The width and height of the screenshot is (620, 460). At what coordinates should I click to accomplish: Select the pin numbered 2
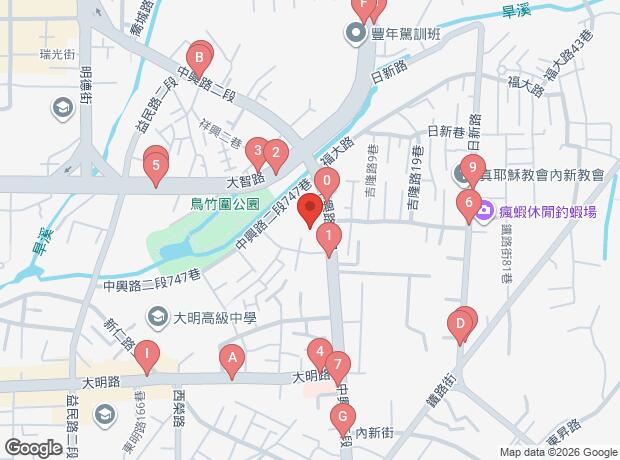pyautogui.click(x=275, y=154)
